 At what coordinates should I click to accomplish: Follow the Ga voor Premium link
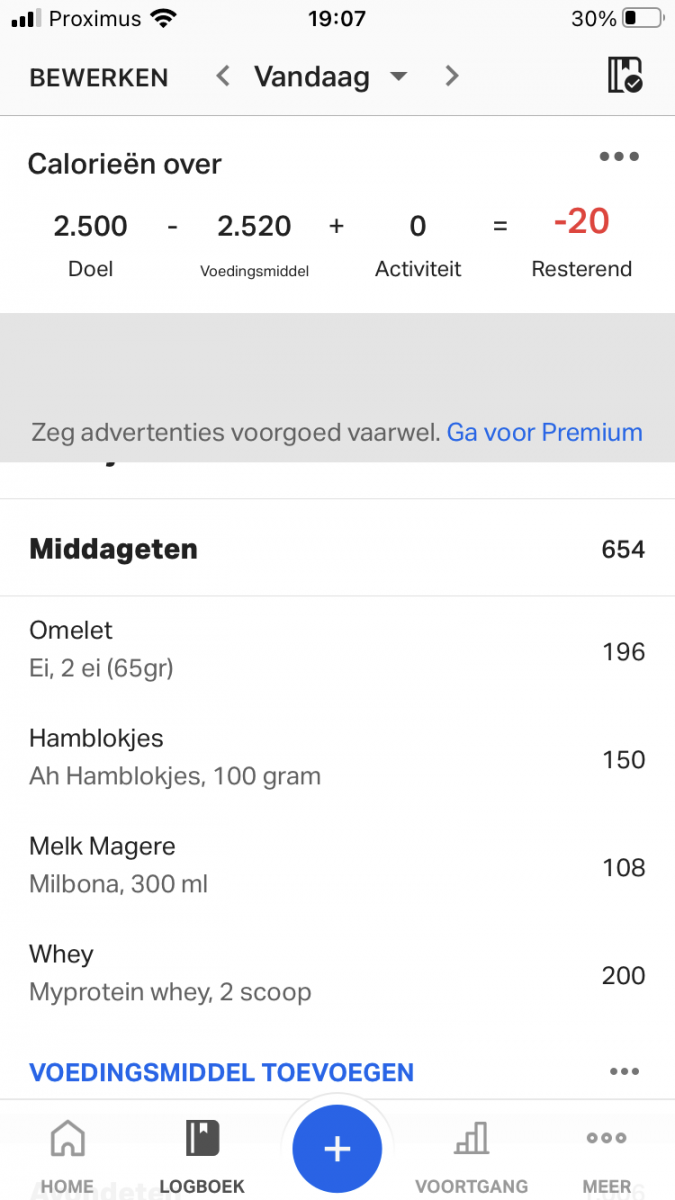pos(544,432)
